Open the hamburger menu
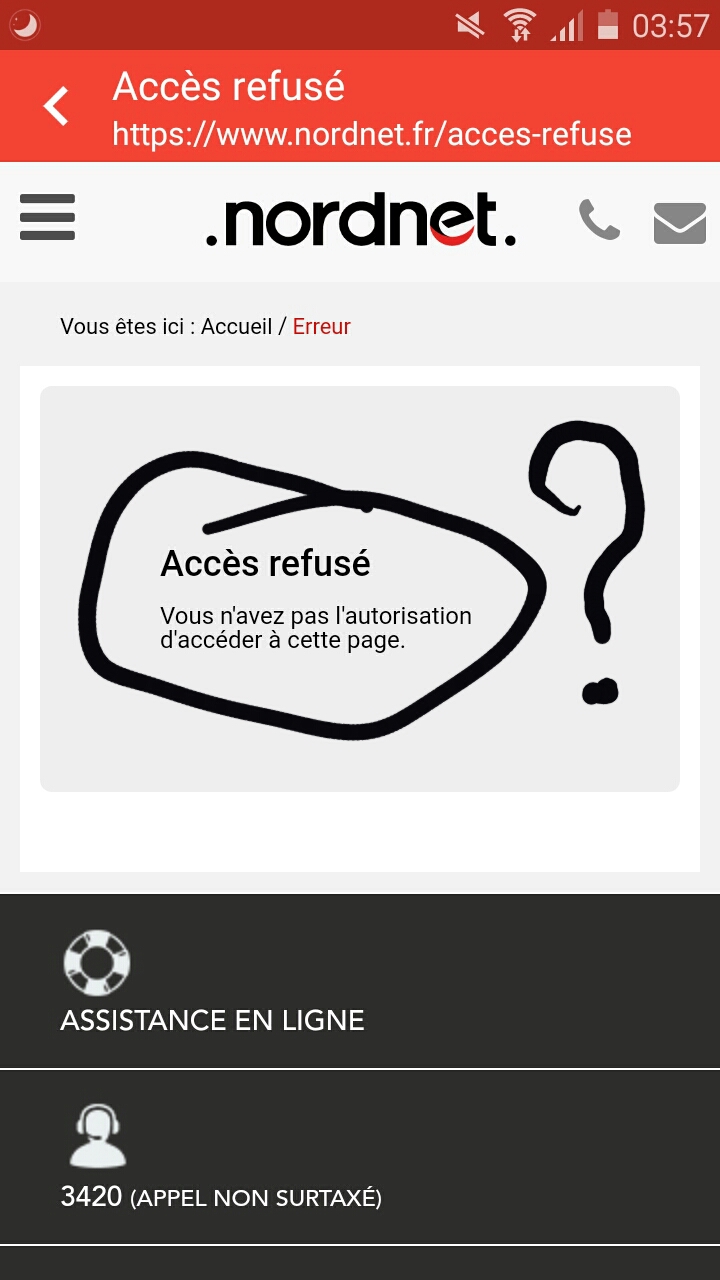The width and height of the screenshot is (720, 1280). 47,217
